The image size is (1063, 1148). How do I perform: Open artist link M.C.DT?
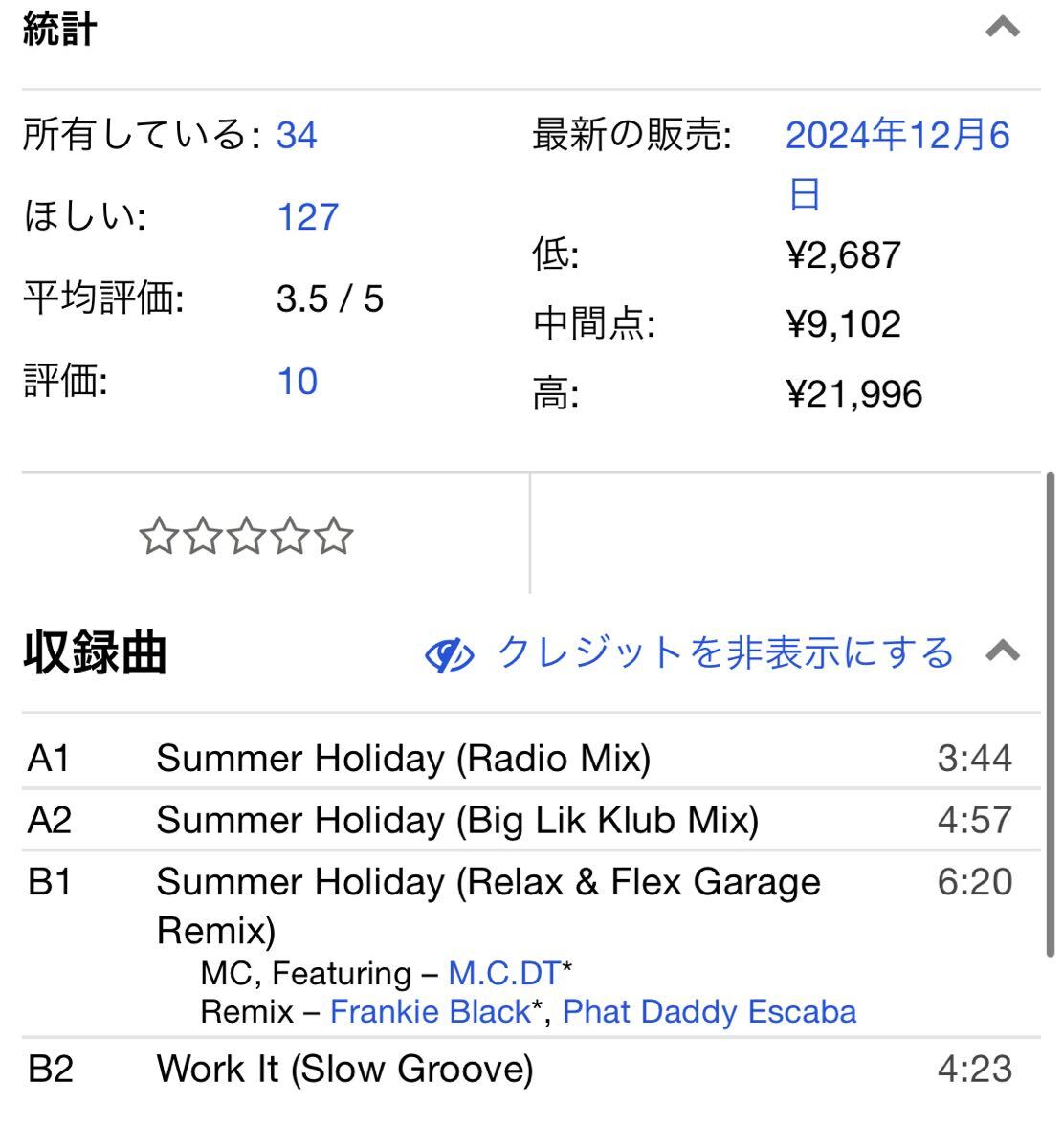(x=504, y=973)
